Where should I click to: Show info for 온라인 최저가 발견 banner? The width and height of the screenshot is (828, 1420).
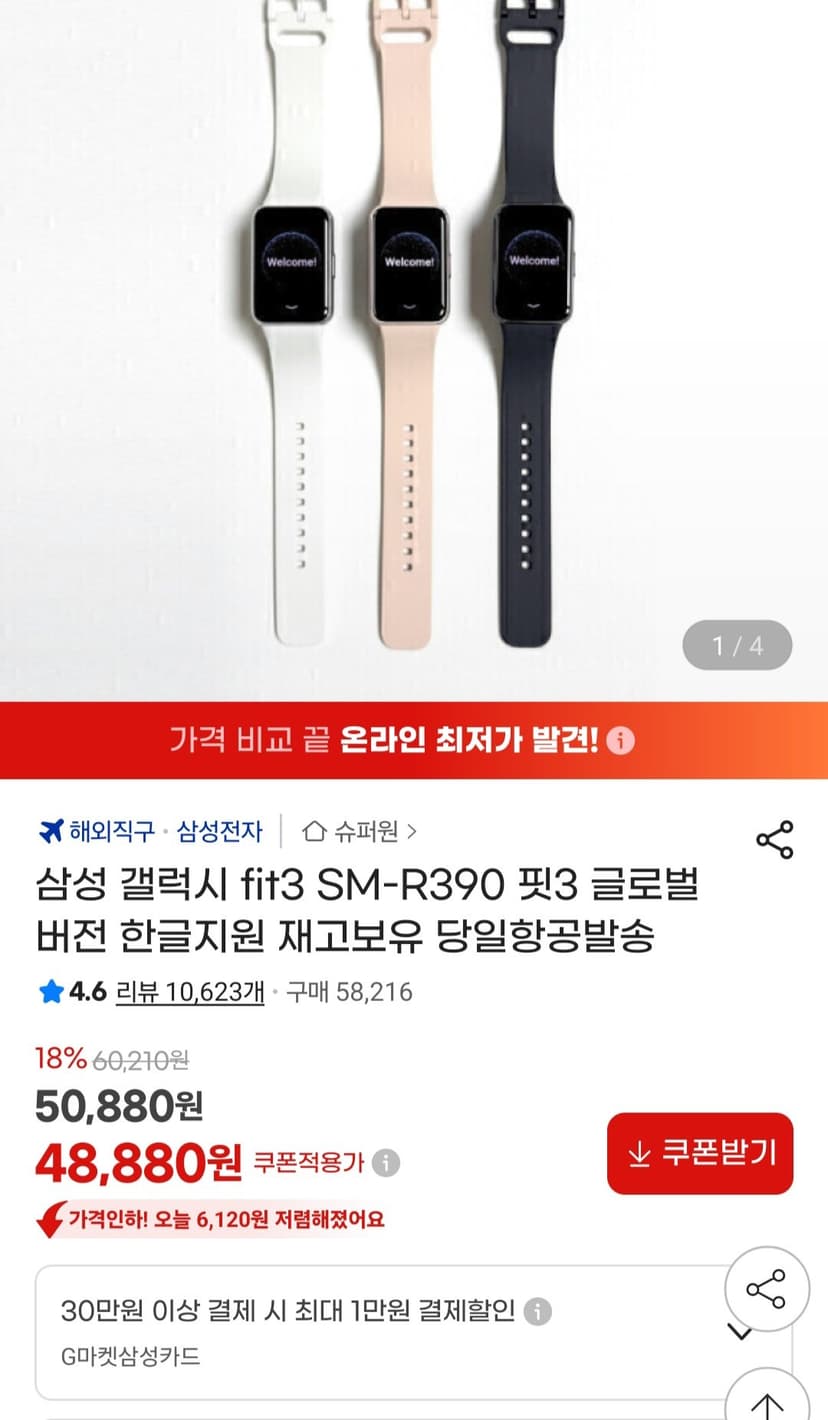coord(621,741)
